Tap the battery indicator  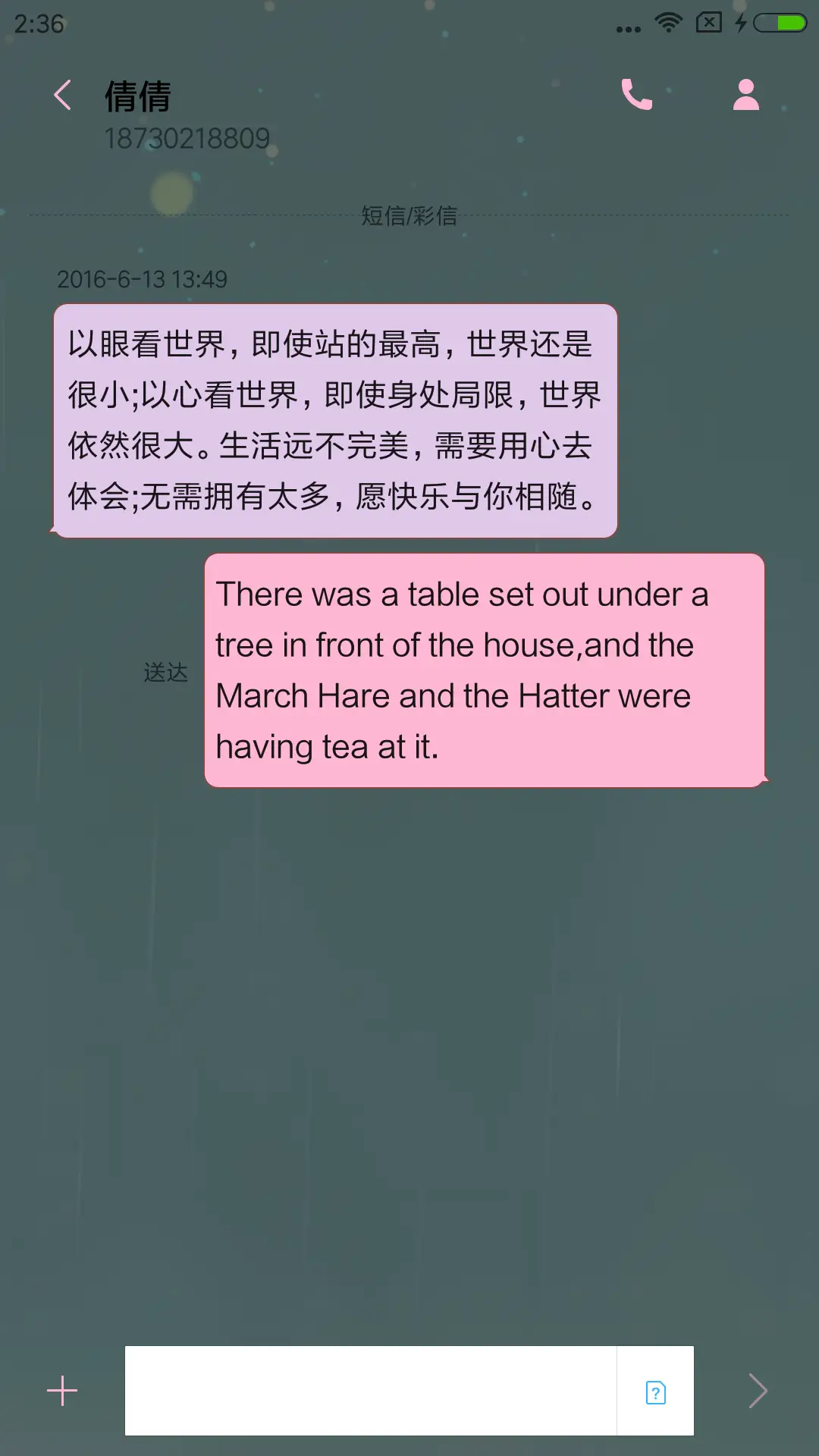pos(783,22)
